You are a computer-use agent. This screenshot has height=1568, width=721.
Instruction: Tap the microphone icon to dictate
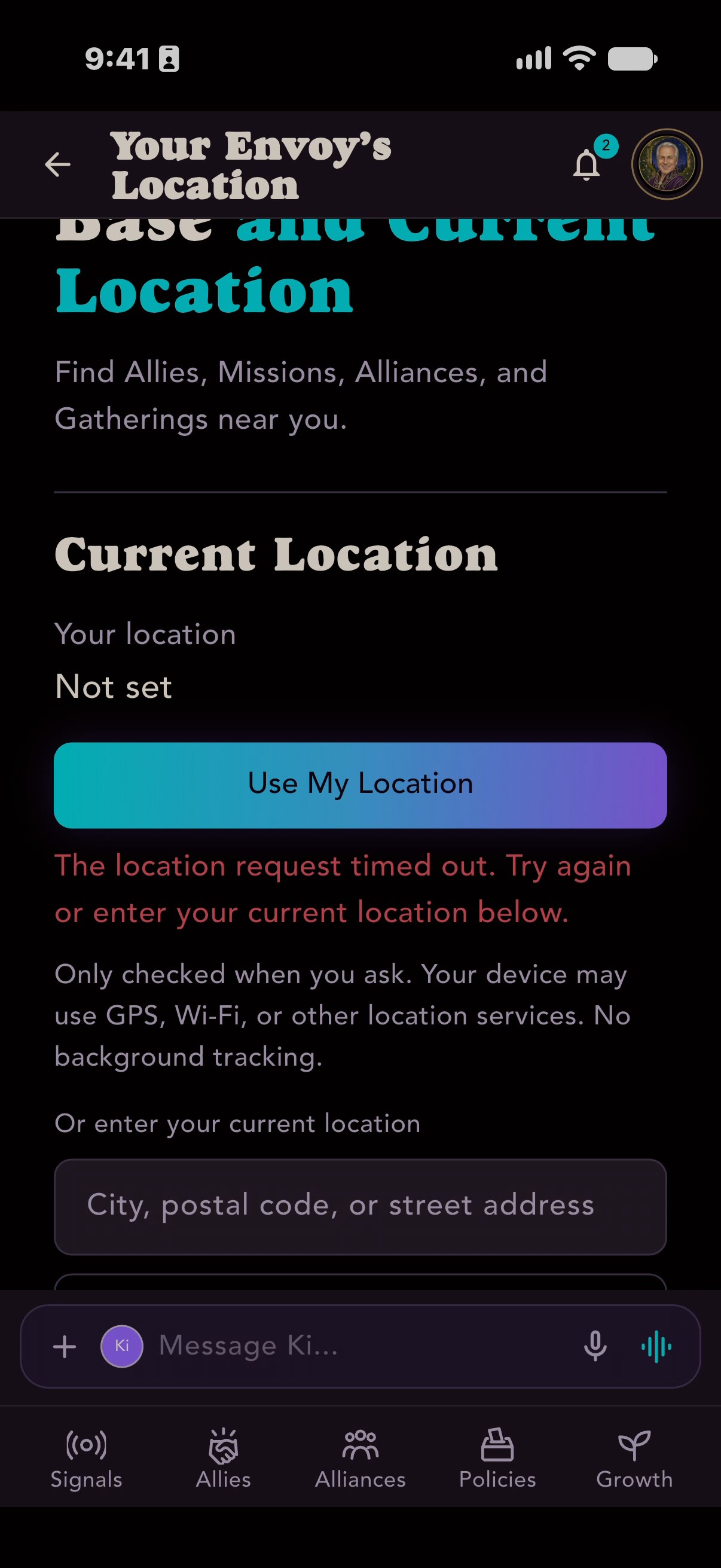595,1347
